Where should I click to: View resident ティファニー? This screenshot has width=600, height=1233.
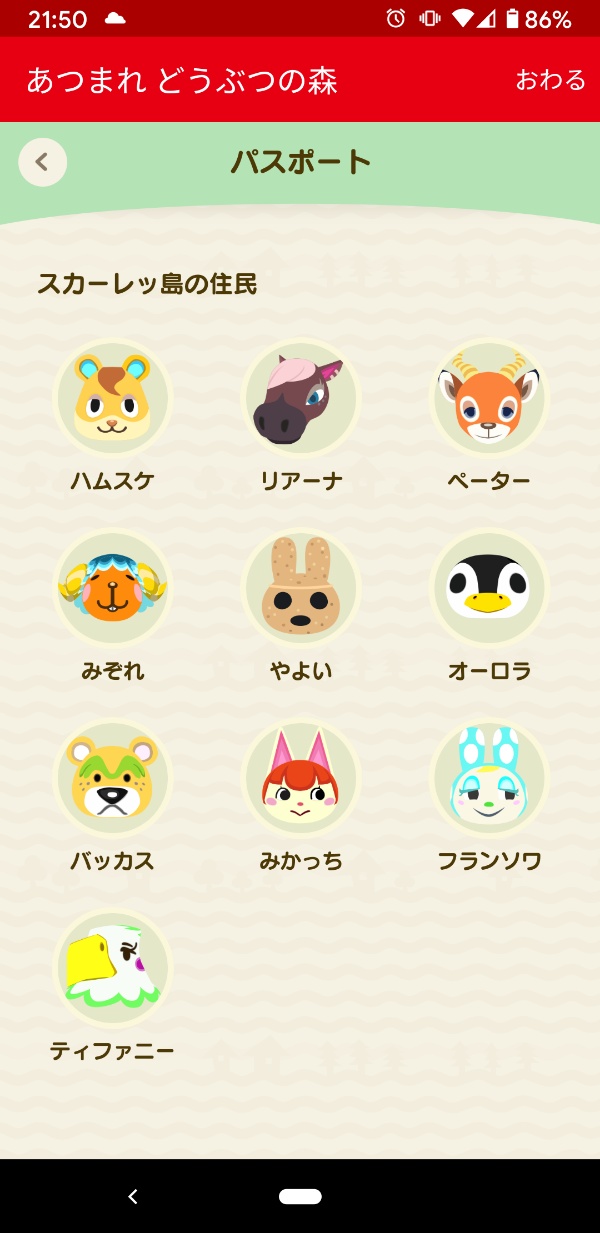click(112, 969)
